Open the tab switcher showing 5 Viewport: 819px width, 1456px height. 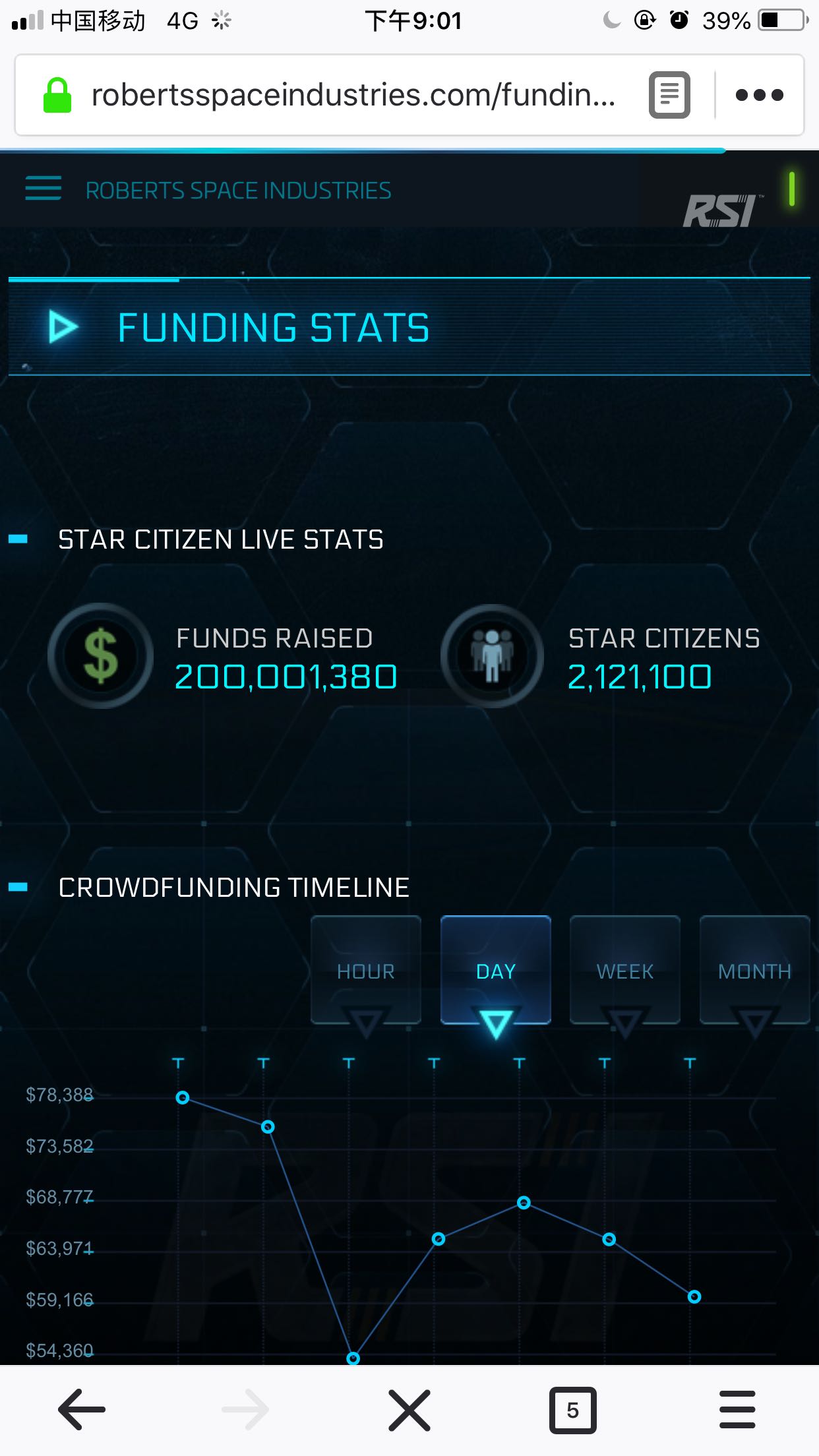click(572, 1410)
